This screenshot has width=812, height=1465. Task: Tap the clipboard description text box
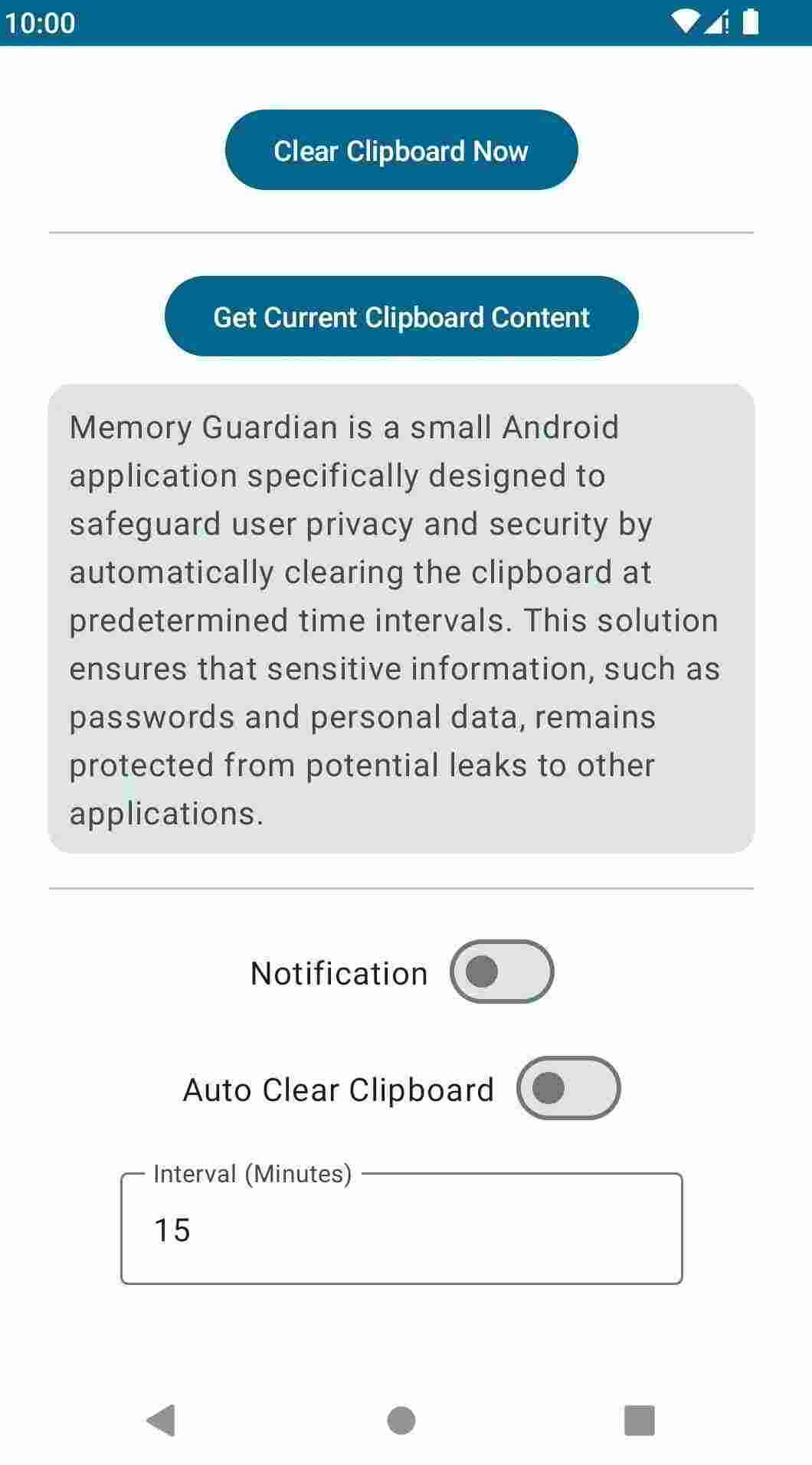[x=401, y=617]
